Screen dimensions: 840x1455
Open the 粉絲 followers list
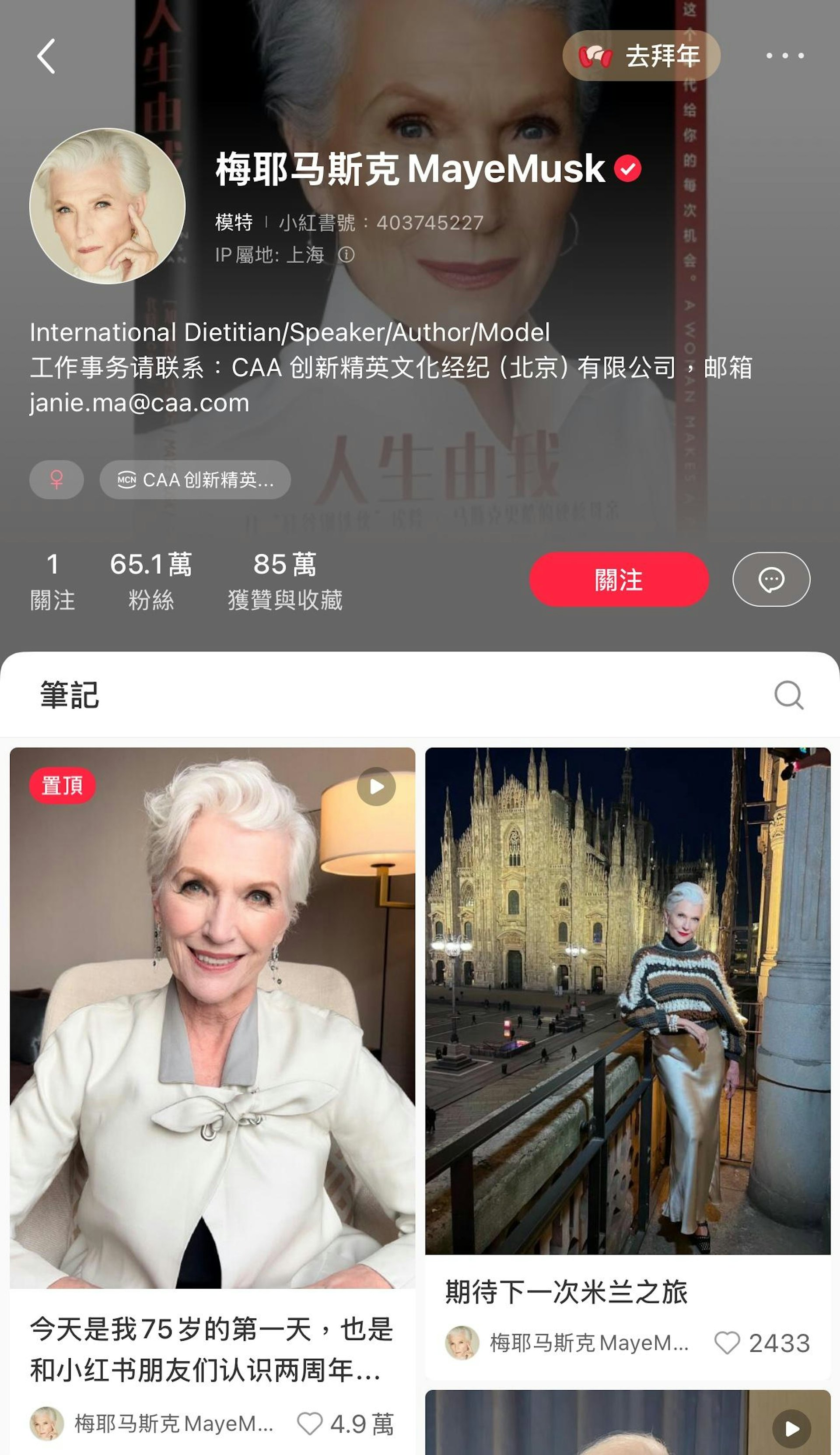point(150,580)
